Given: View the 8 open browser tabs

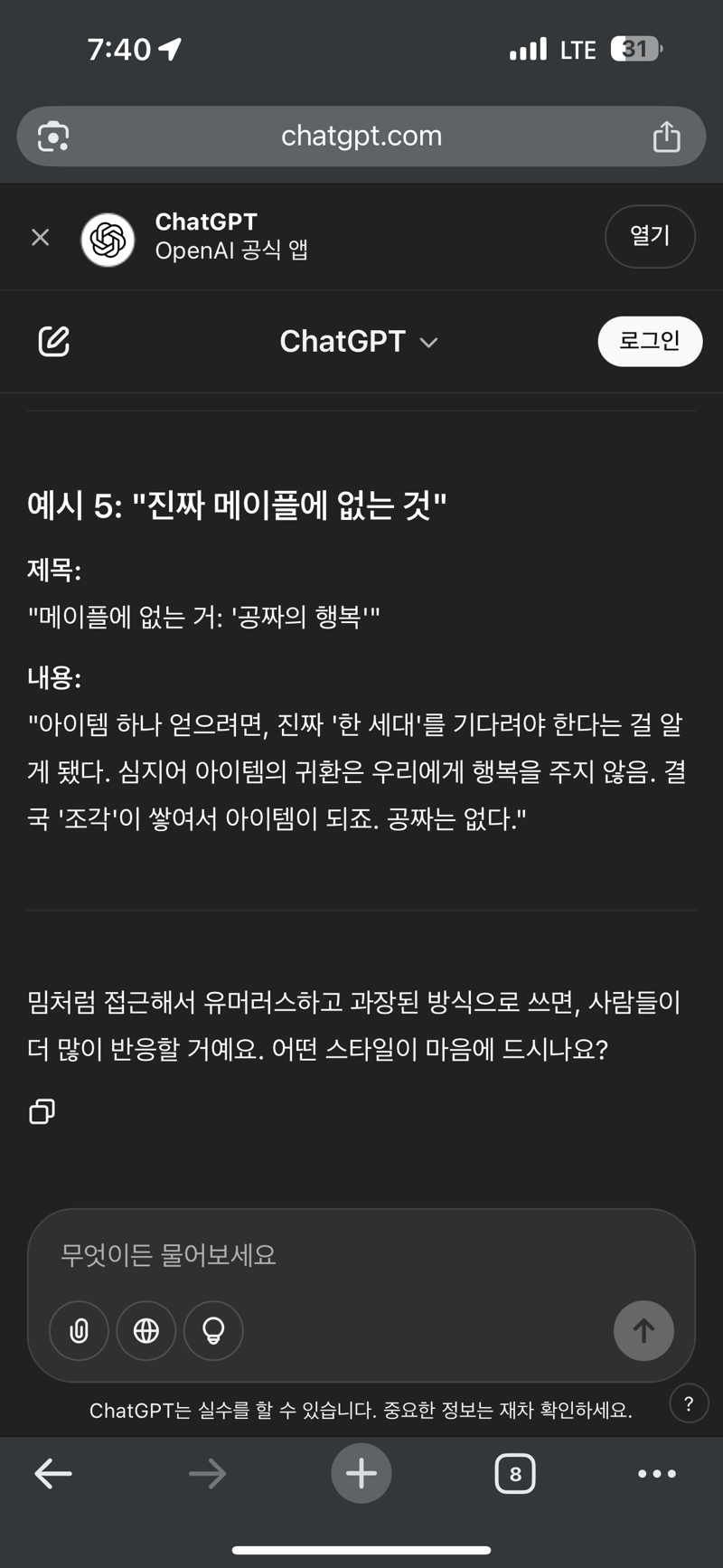Looking at the screenshot, I should pyautogui.click(x=515, y=1473).
